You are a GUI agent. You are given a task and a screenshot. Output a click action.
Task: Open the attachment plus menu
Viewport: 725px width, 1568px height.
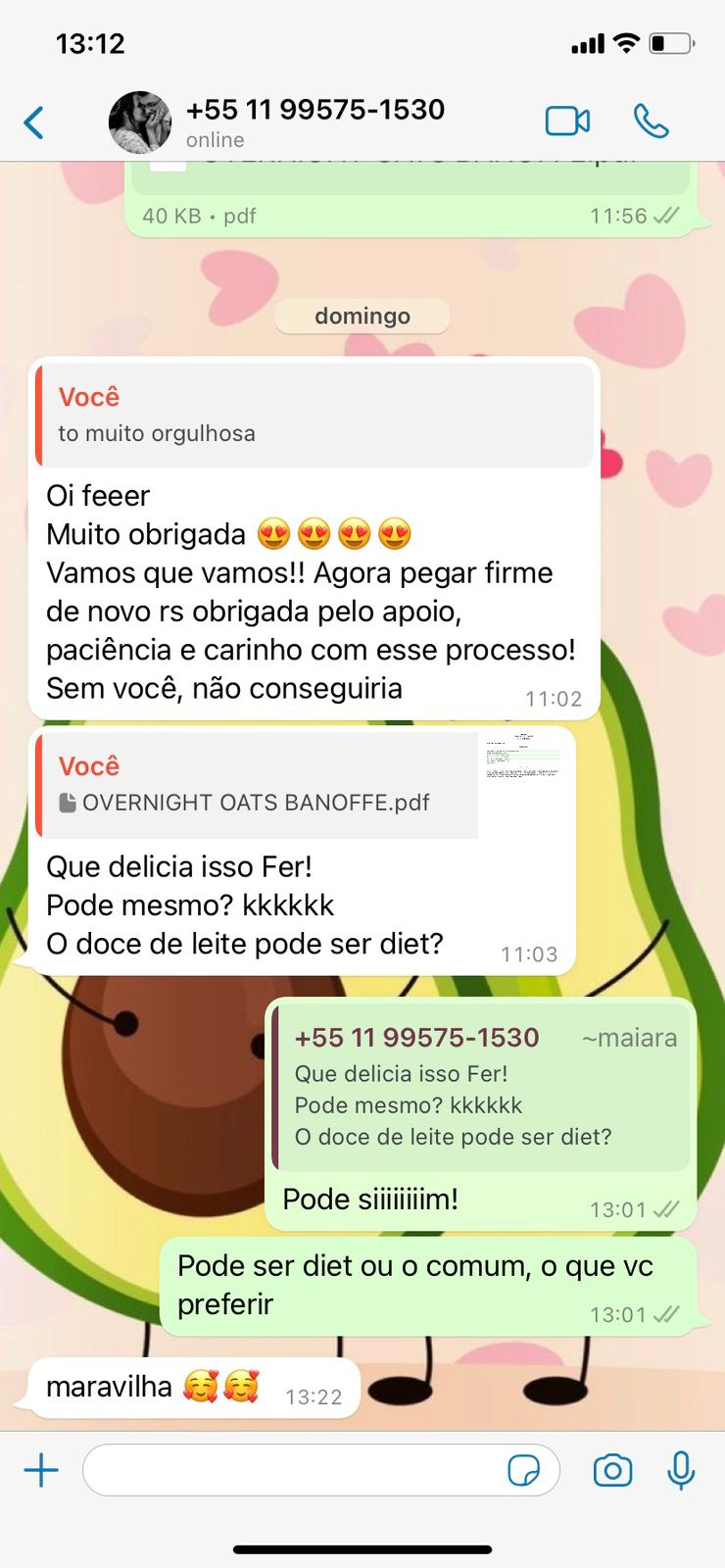click(41, 1470)
